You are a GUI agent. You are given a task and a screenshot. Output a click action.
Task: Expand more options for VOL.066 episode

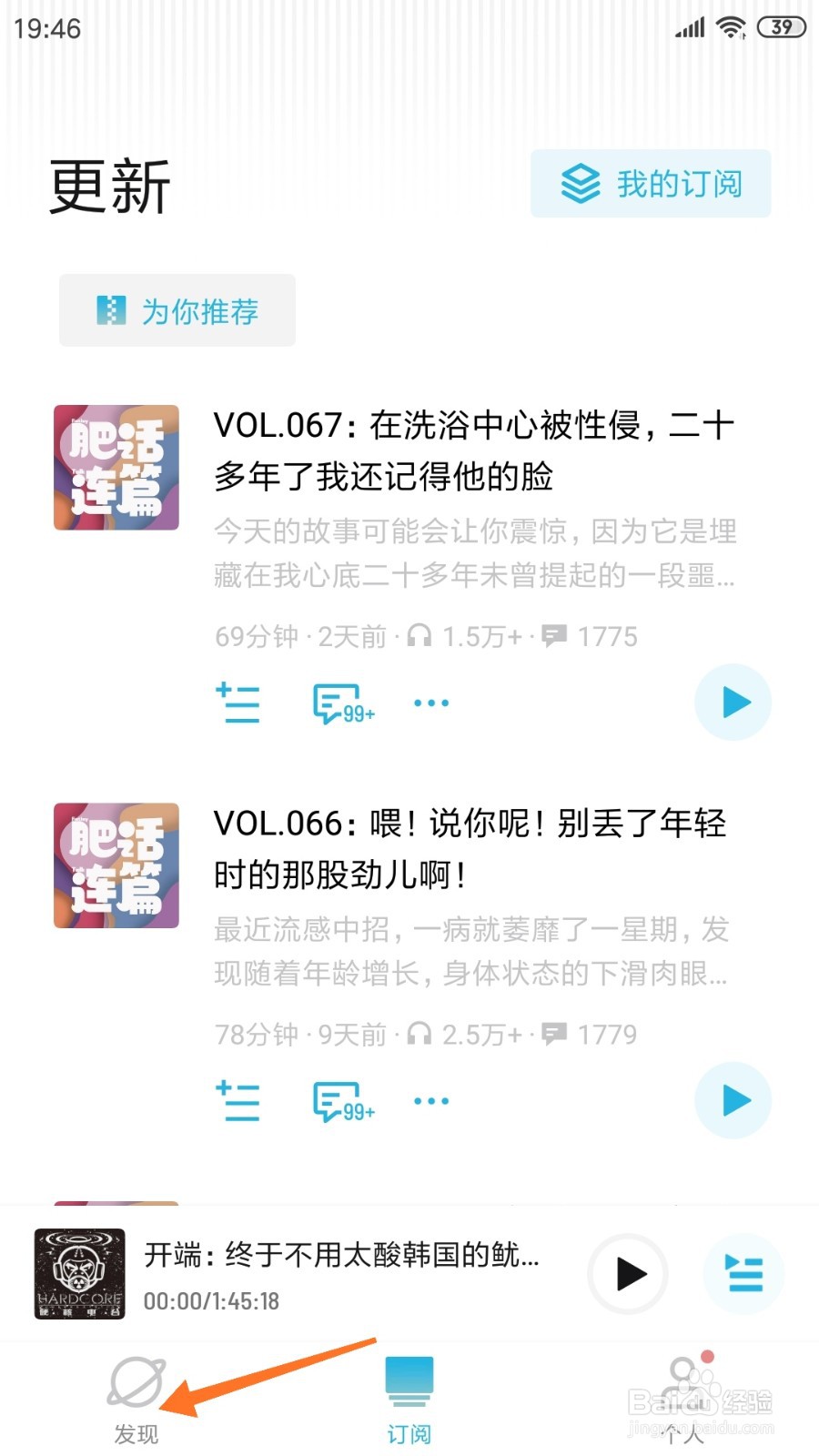(x=430, y=1101)
